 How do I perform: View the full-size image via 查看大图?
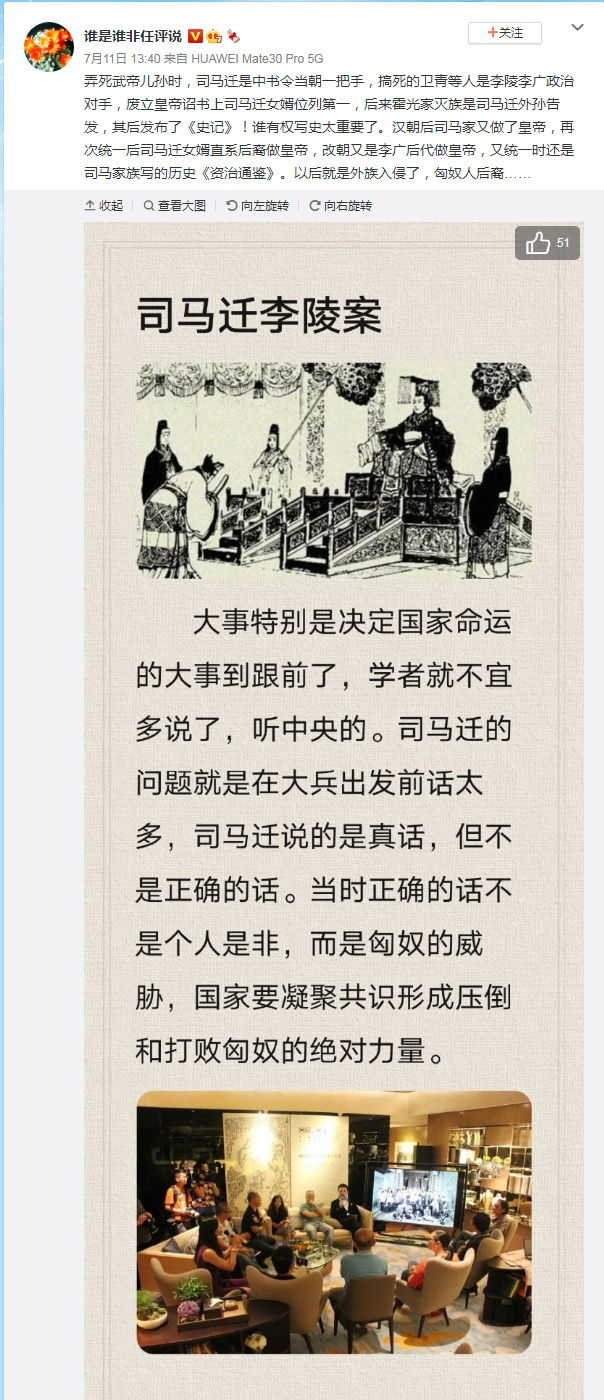pyautogui.click(x=174, y=205)
